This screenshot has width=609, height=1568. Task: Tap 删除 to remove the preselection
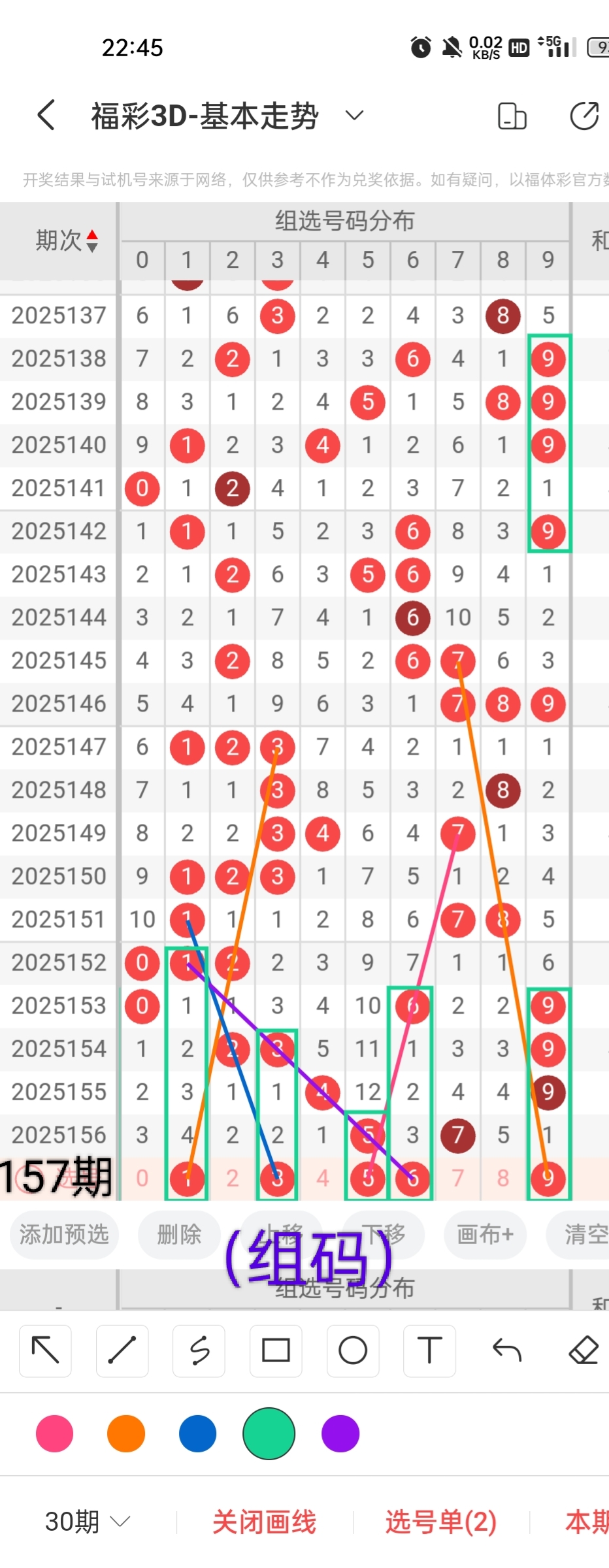point(179,1234)
